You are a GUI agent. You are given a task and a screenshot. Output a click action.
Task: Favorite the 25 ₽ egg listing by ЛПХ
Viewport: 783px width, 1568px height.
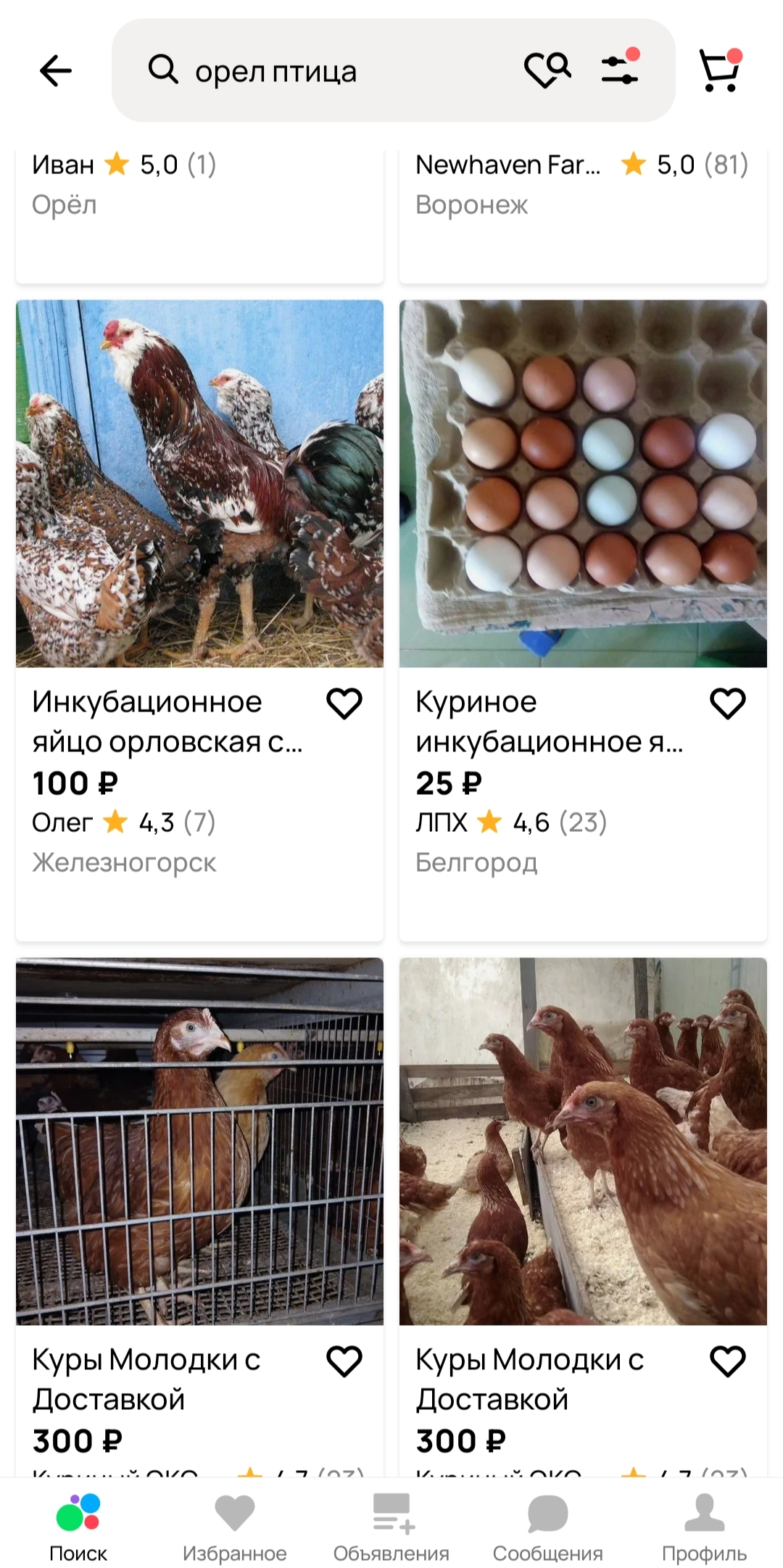pyautogui.click(x=728, y=703)
